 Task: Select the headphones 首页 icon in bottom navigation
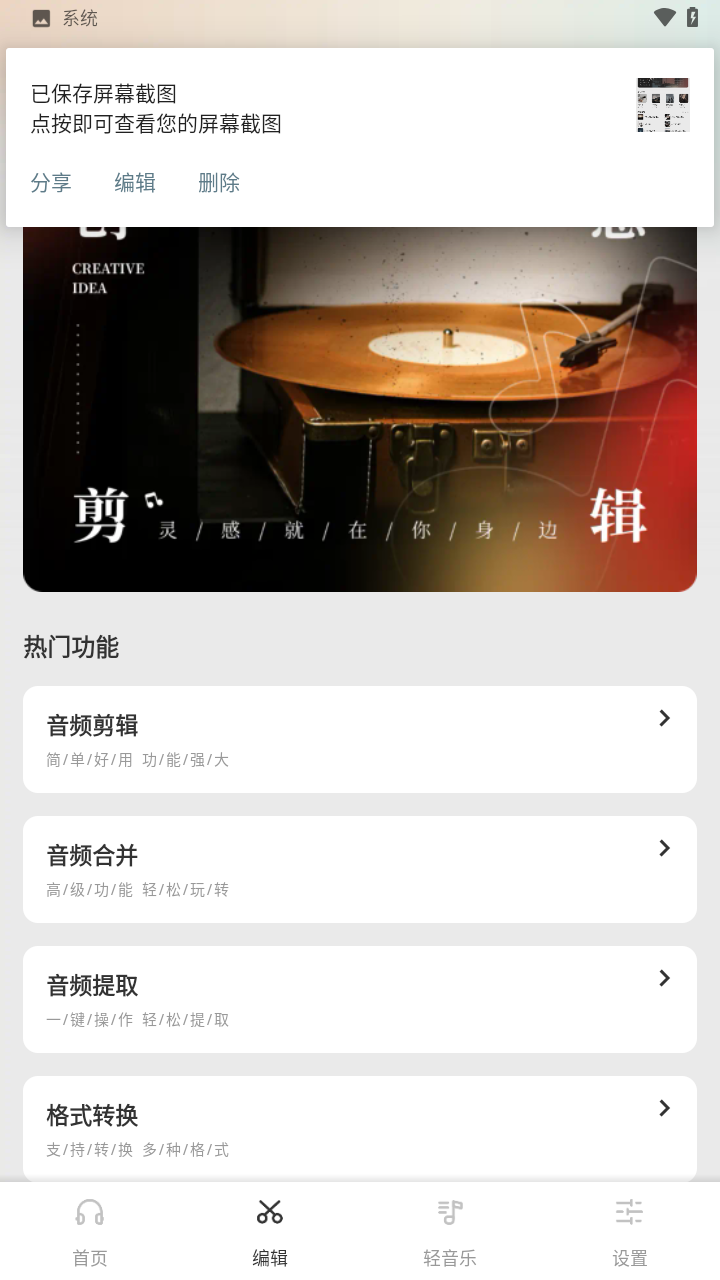coord(90,1211)
